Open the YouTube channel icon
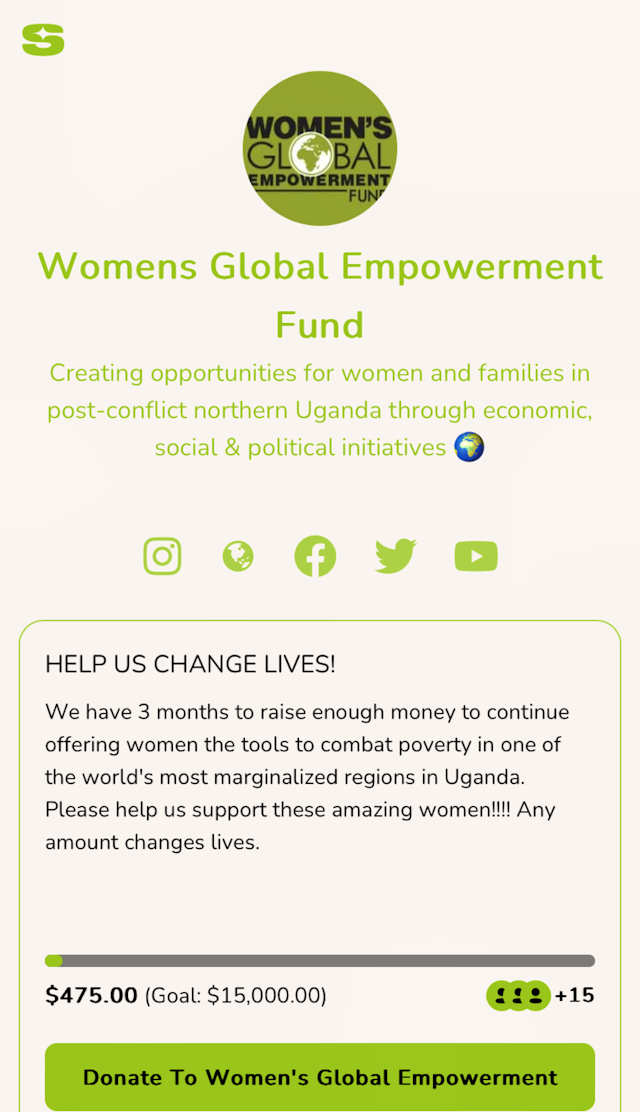 click(x=476, y=556)
